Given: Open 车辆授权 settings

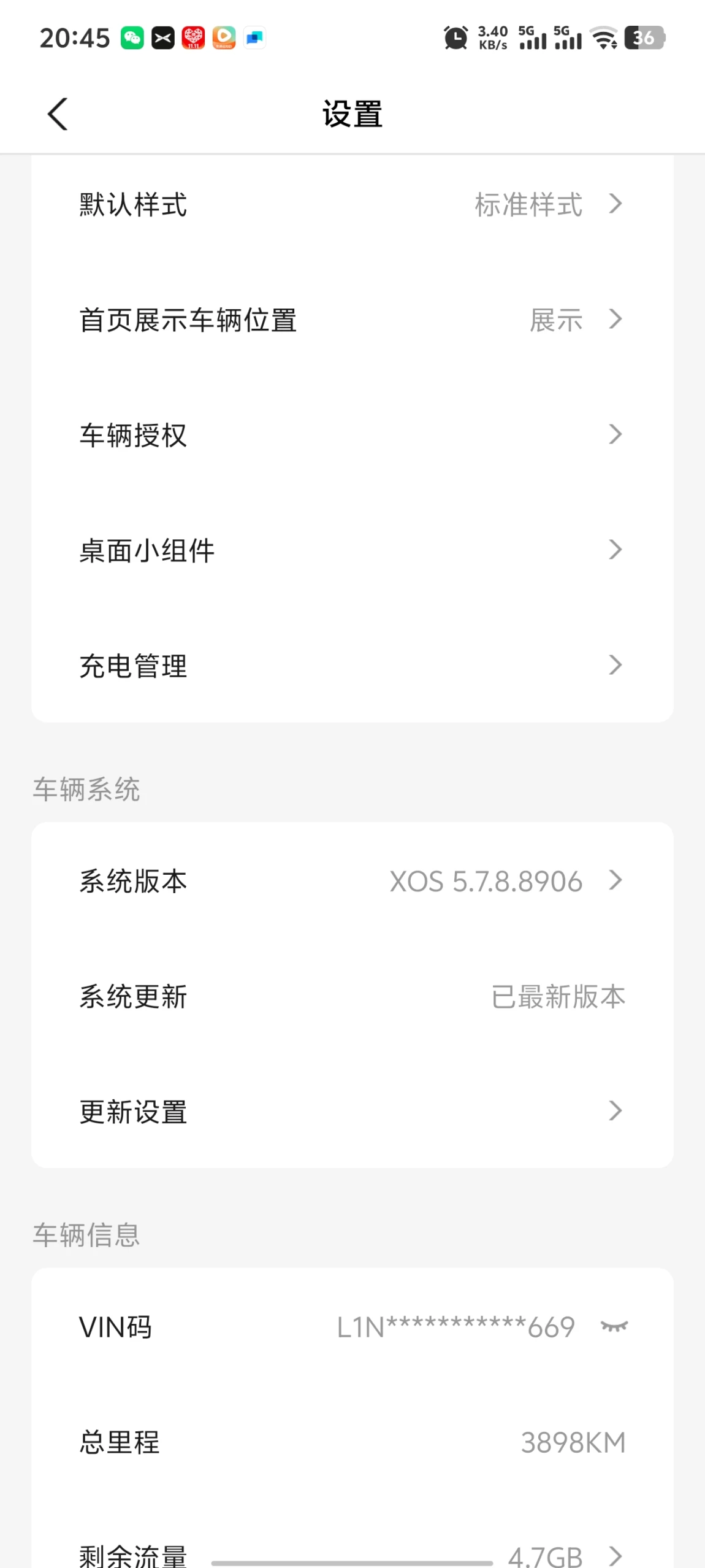Looking at the screenshot, I should [352, 435].
